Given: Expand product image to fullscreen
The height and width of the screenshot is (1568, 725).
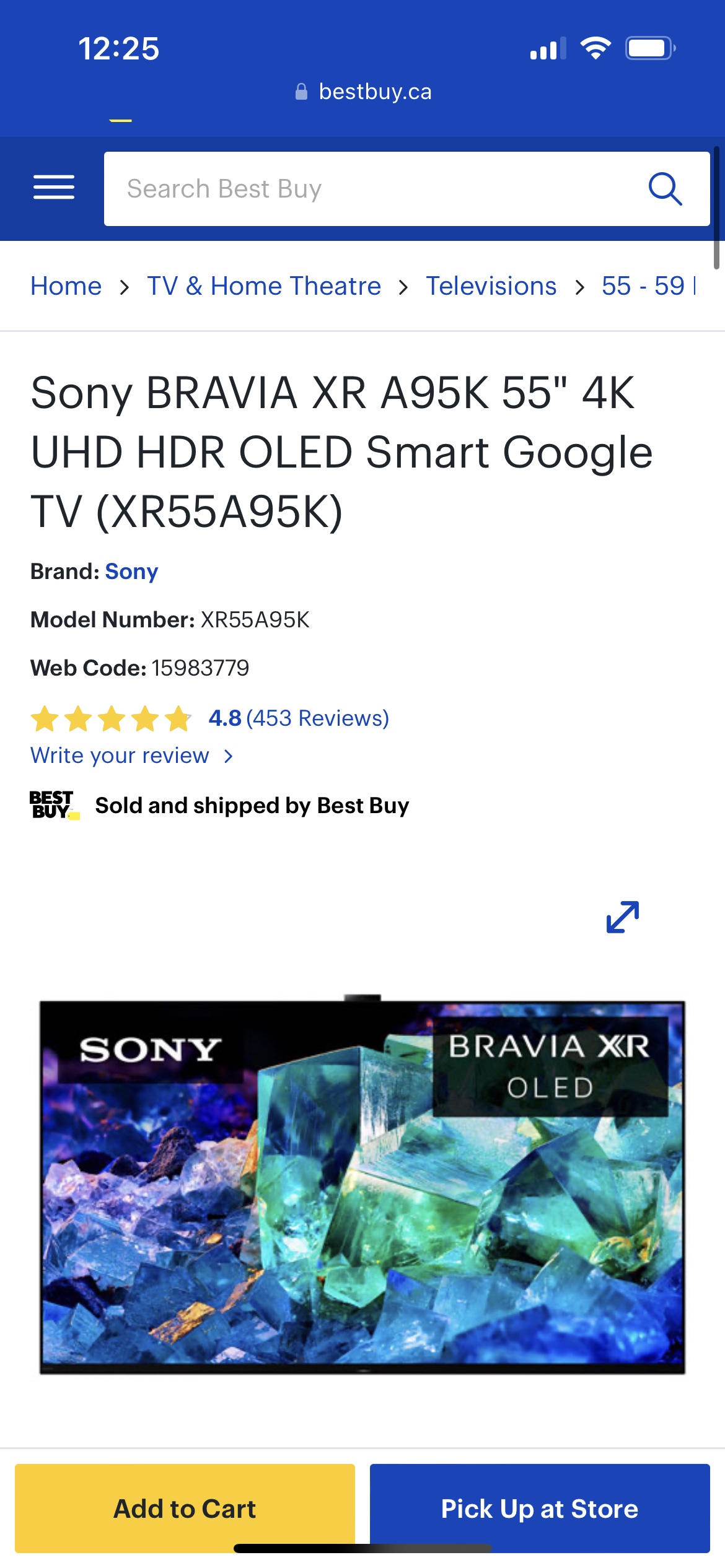Looking at the screenshot, I should tap(622, 917).
